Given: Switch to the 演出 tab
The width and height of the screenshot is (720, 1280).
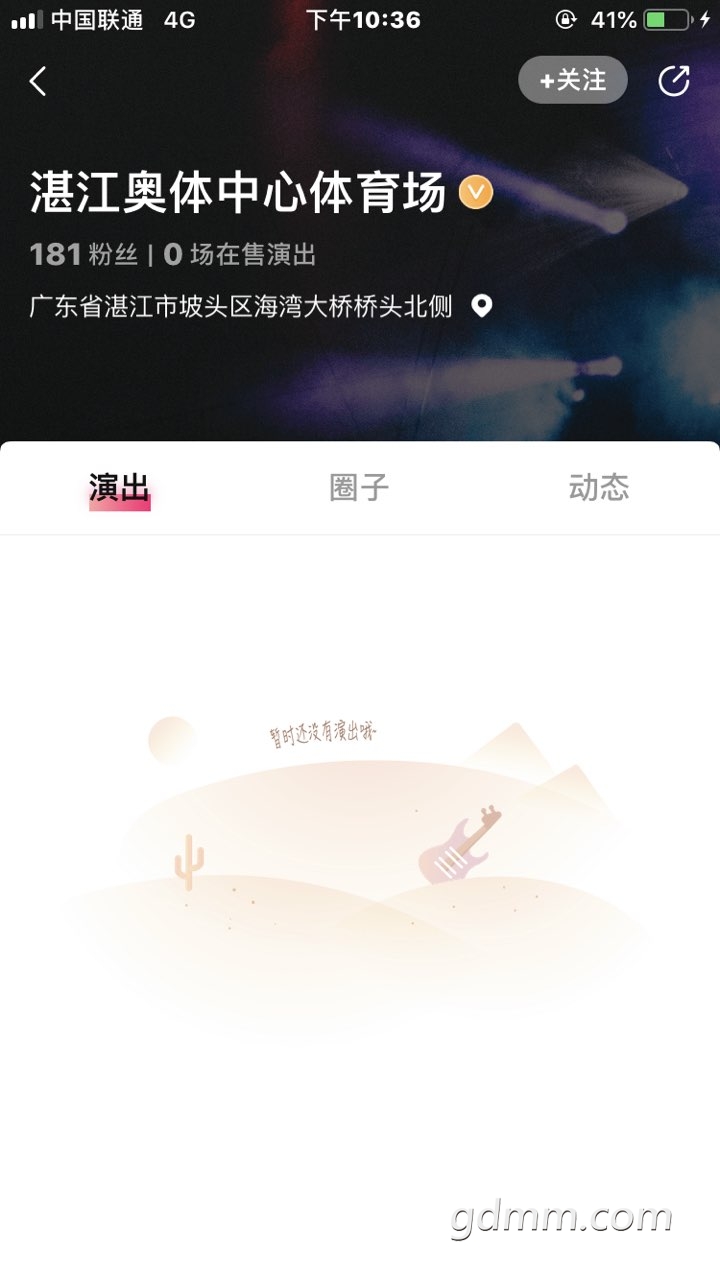Looking at the screenshot, I should pos(119,488).
